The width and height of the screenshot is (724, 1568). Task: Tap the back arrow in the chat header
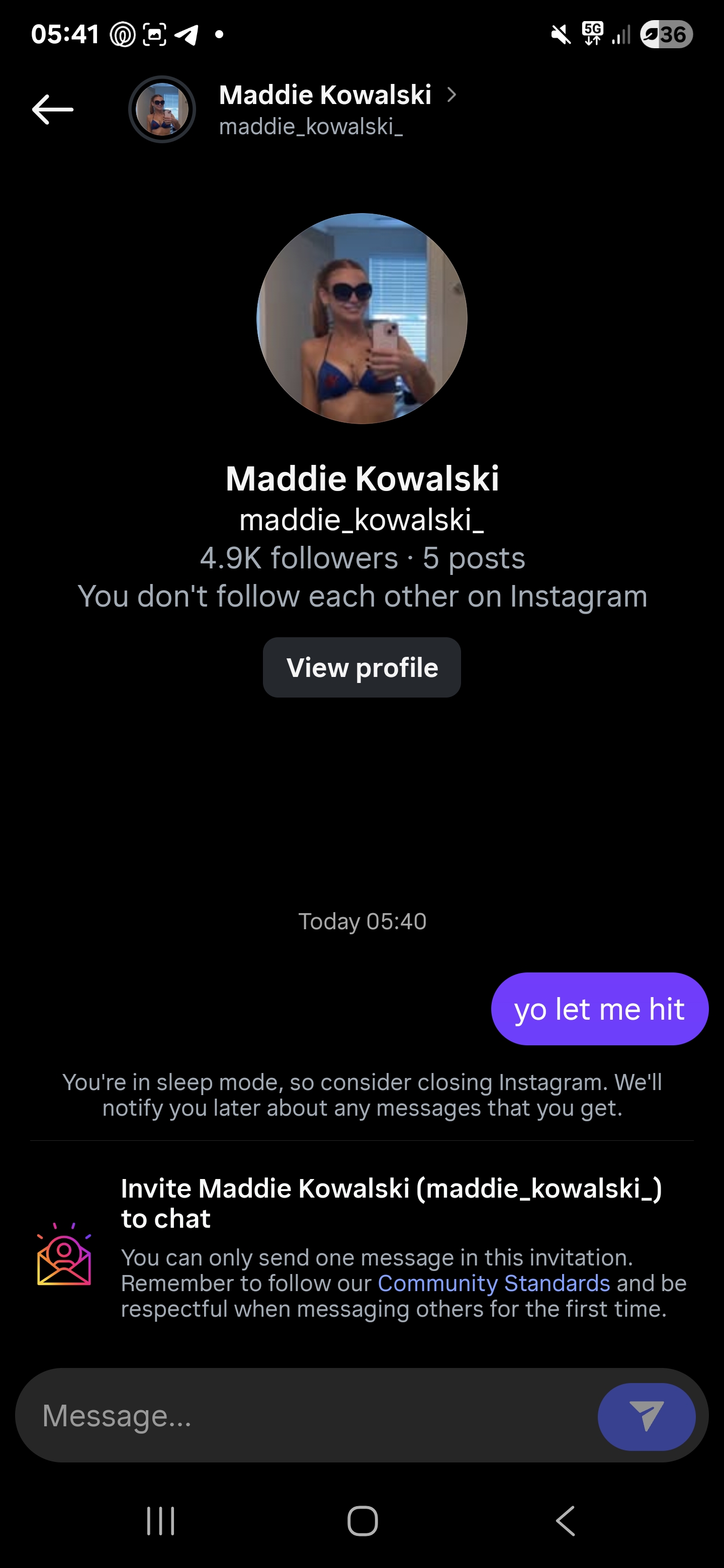pyautogui.click(x=52, y=110)
